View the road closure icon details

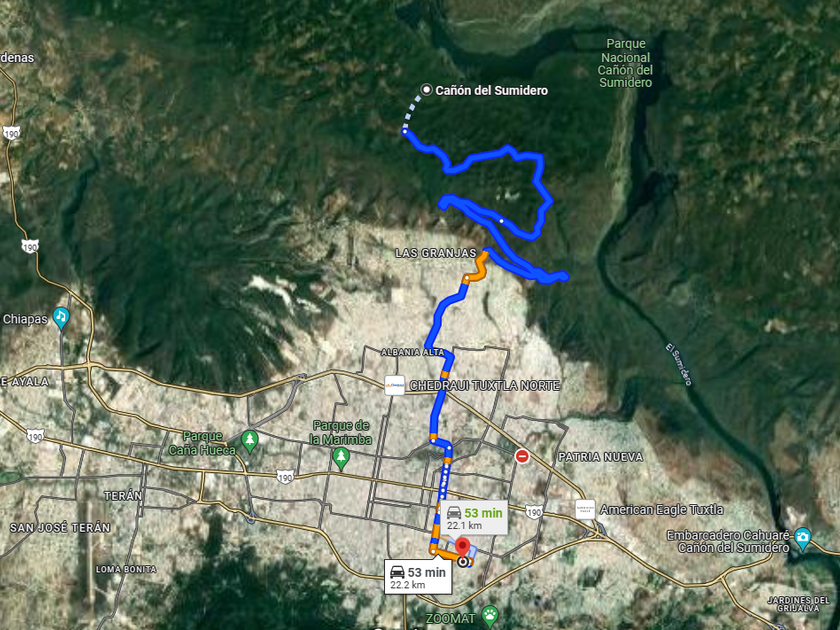point(522,456)
